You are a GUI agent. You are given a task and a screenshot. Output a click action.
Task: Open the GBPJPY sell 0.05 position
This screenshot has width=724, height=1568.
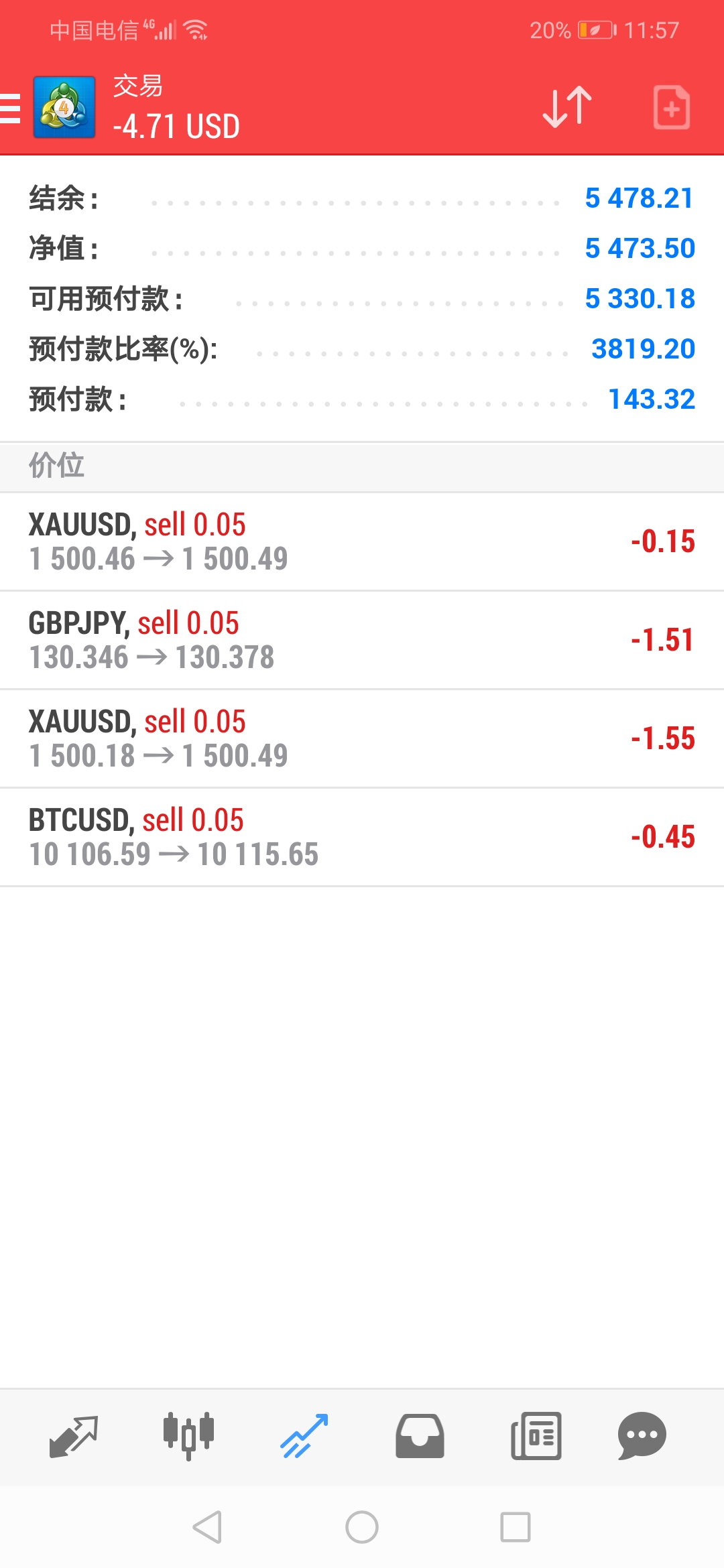pos(362,640)
